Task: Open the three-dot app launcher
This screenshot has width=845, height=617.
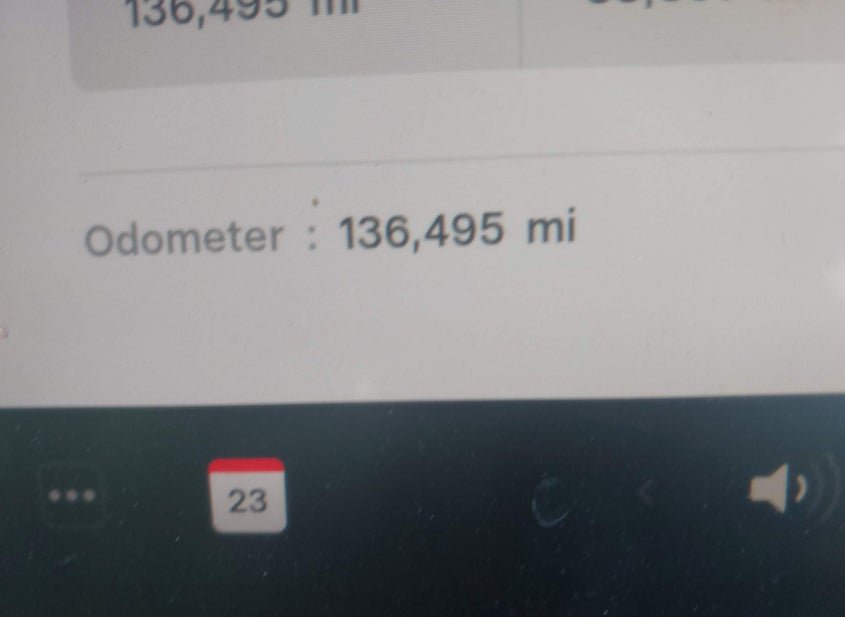Action: point(72,494)
